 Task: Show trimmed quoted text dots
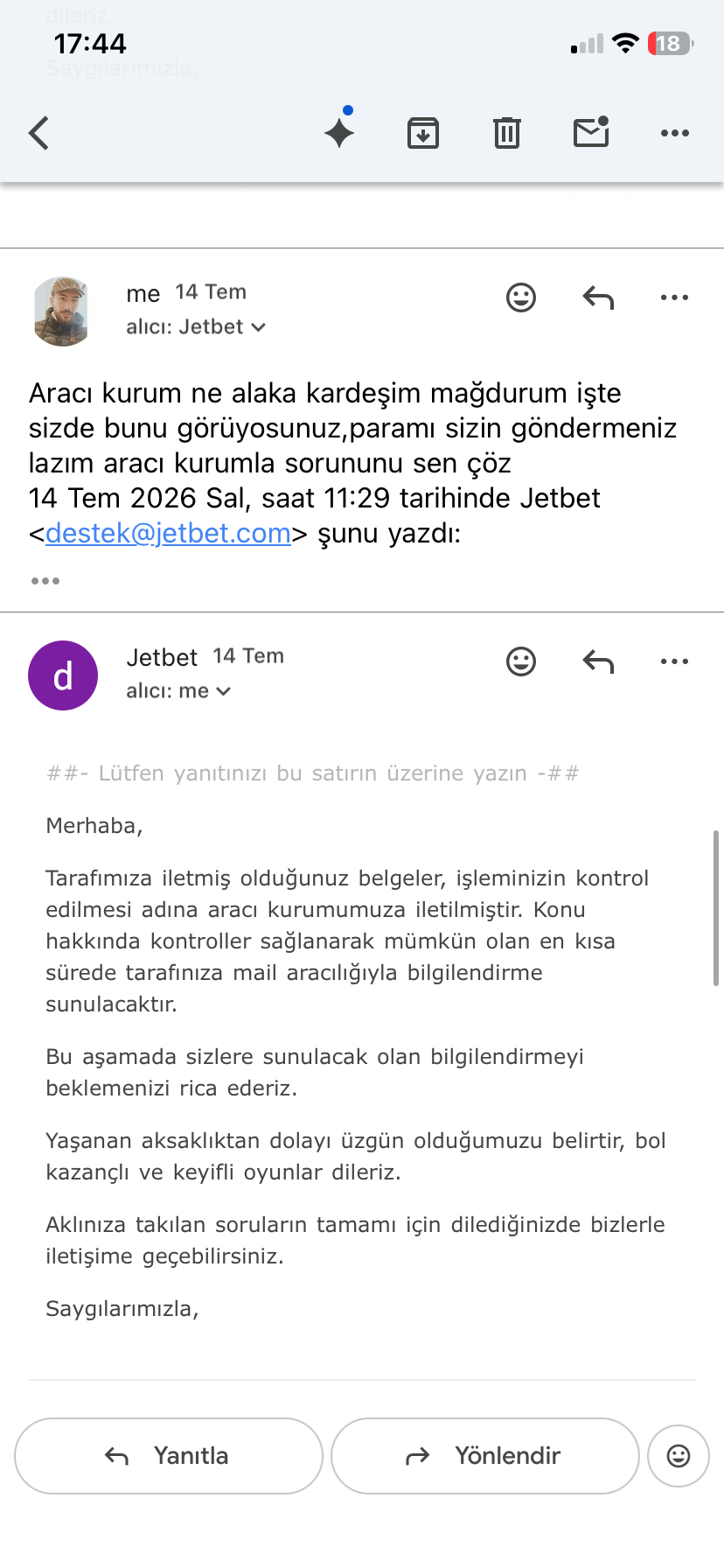(x=45, y=581)
